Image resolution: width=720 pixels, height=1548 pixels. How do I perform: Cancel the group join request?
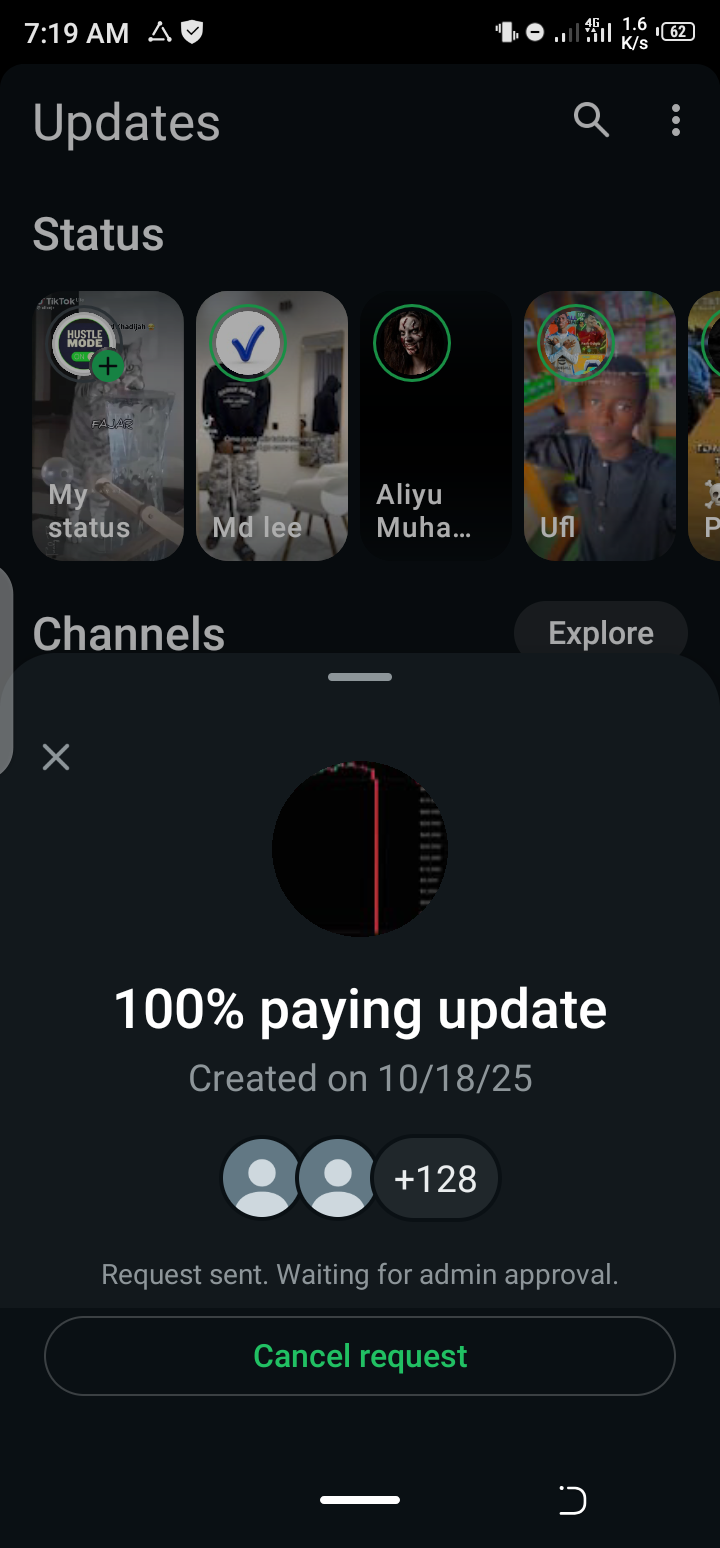click(x=360, y=1356)
